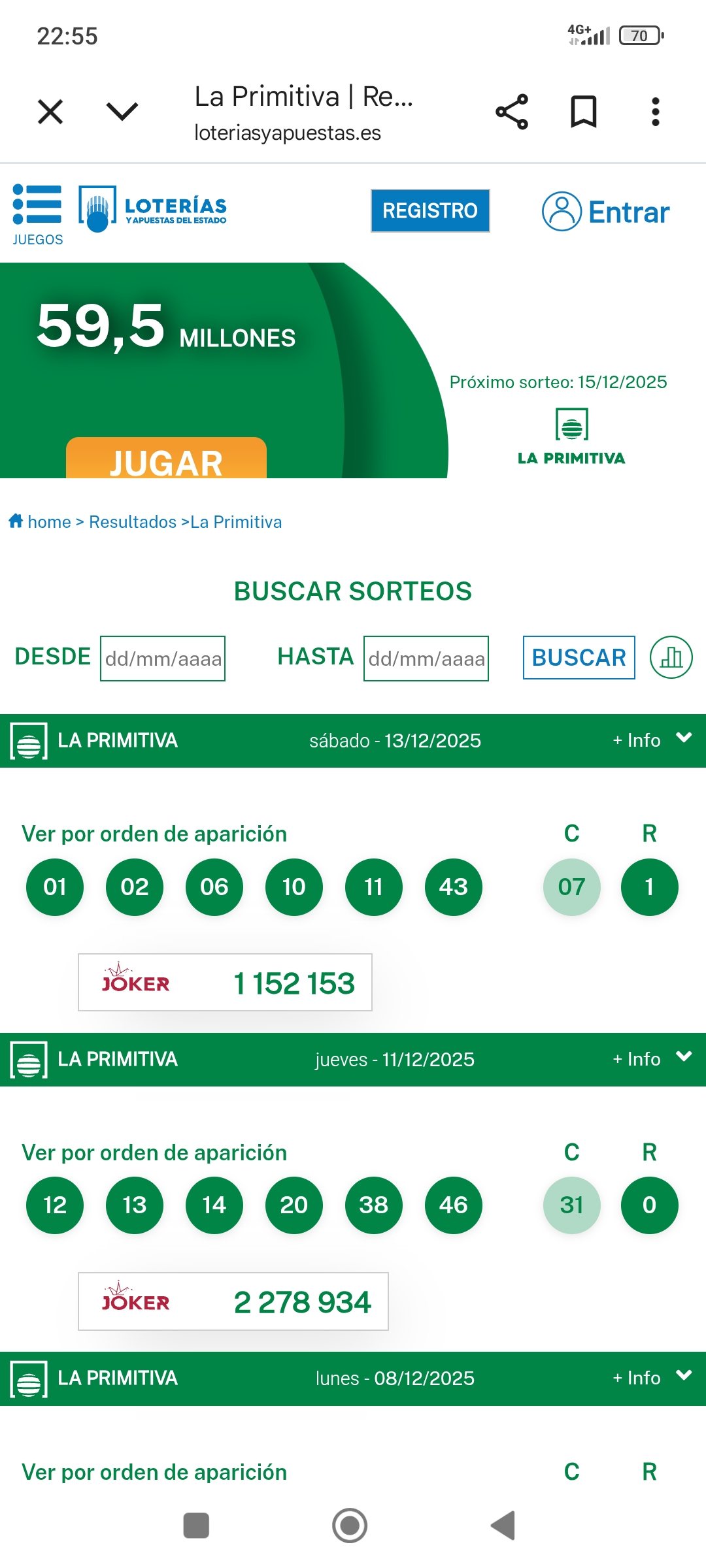The image size is (706, 1568).
Task: Bookmark this page
Action: point(584,112)
